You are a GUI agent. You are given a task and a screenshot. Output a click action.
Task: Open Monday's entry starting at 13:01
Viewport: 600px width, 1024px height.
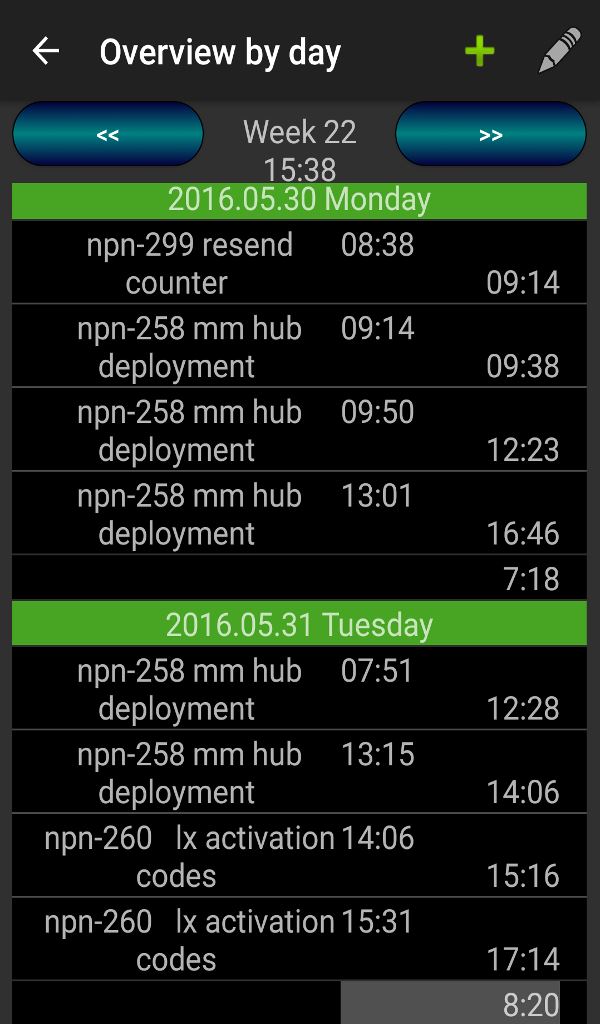point(299,513)
